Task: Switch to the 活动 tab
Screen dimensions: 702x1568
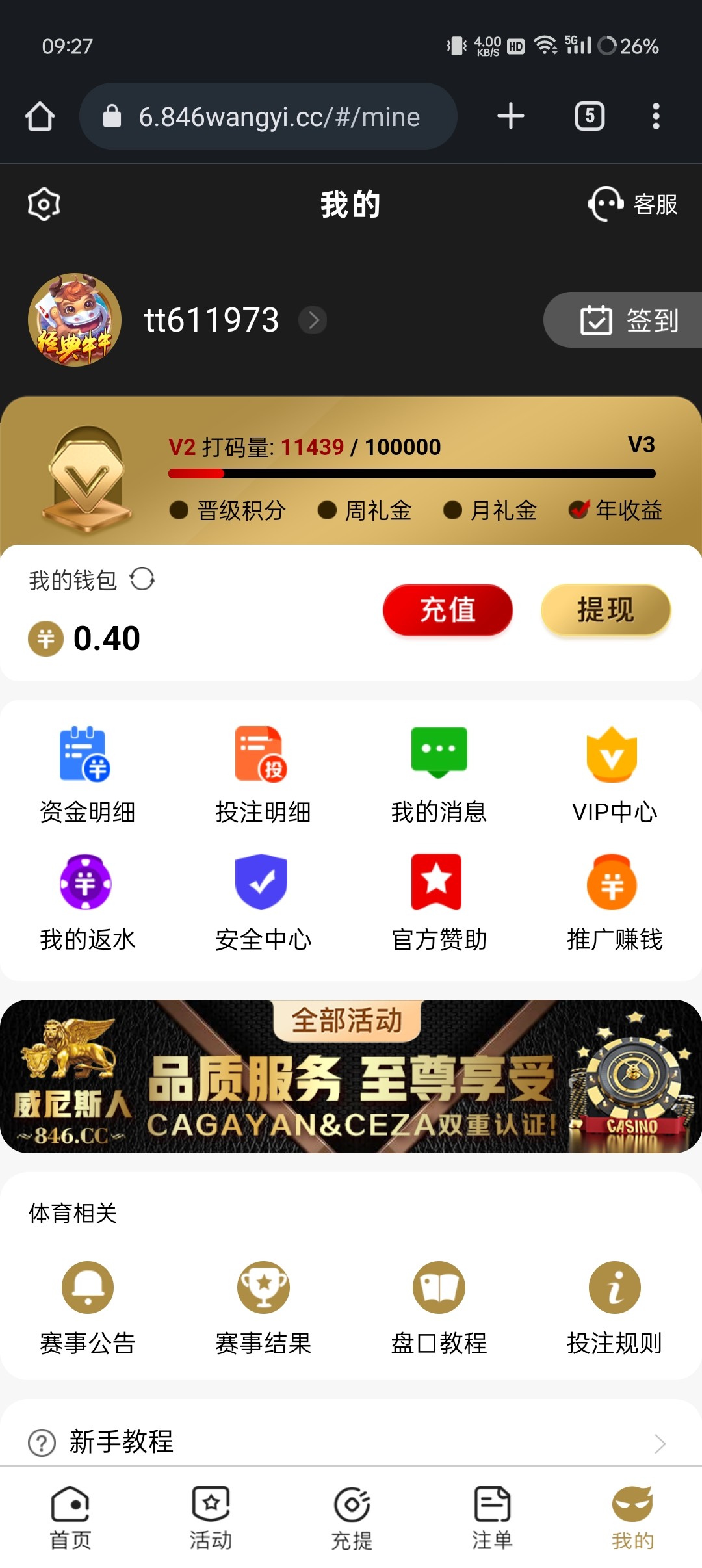Action: [x=211, y=1517]
